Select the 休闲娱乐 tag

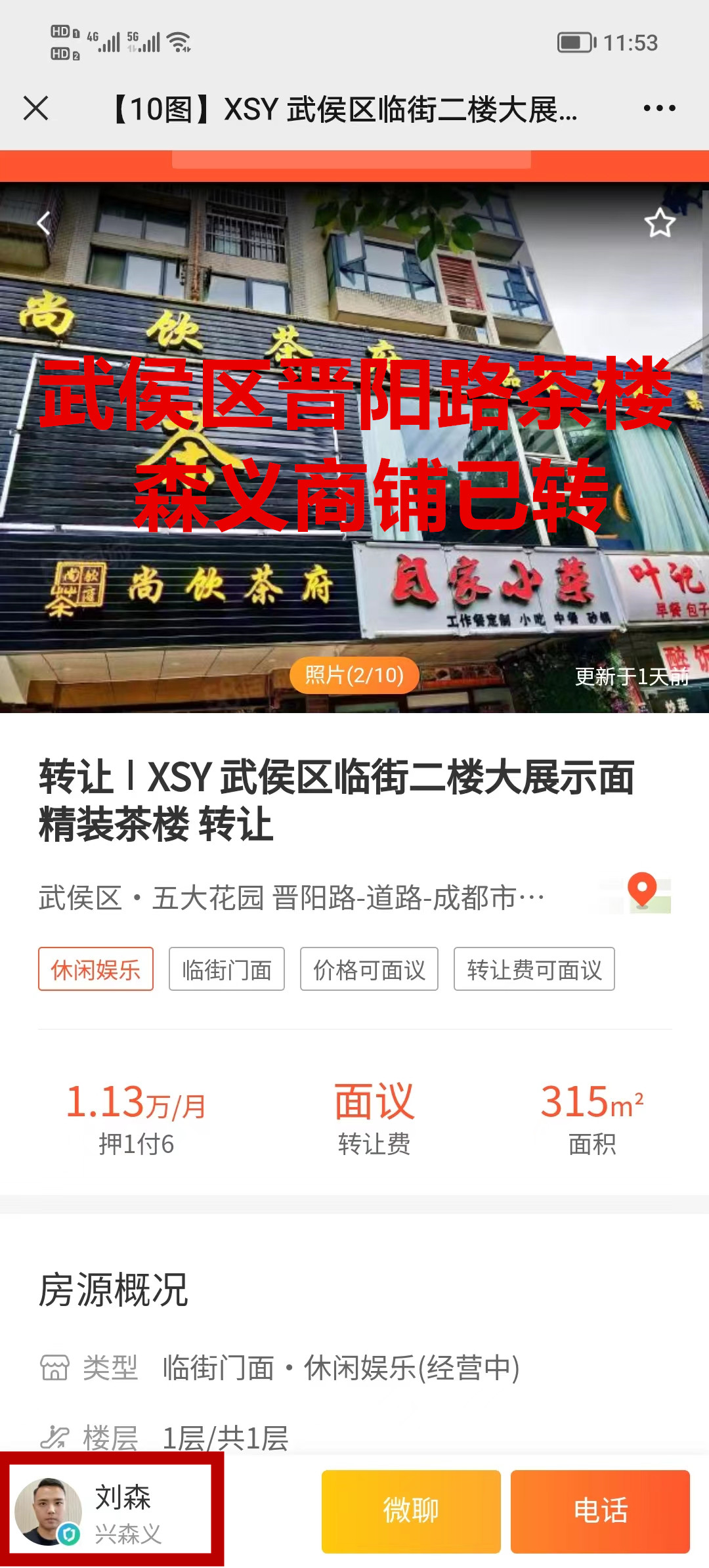(96, 969)
